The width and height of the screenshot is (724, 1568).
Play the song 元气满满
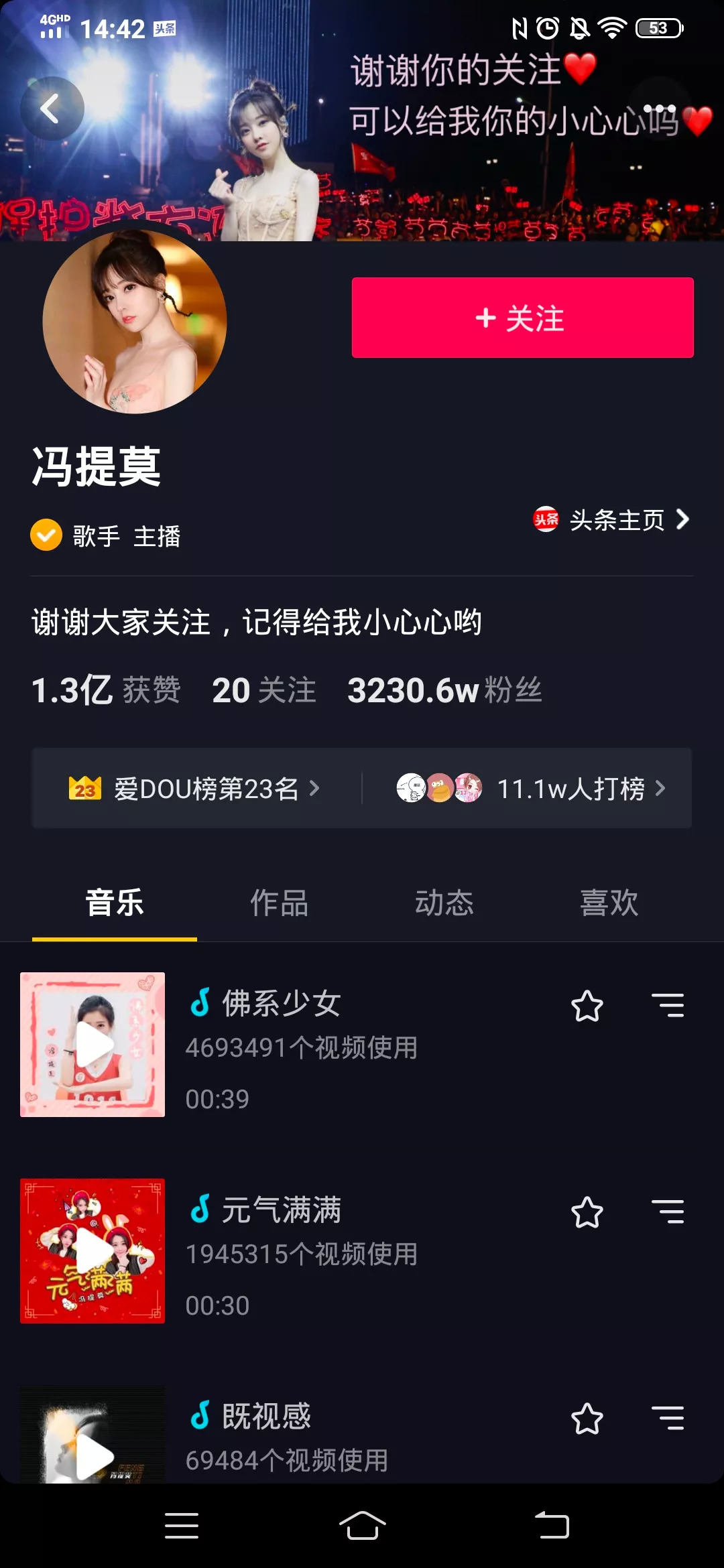point(93,1250)
